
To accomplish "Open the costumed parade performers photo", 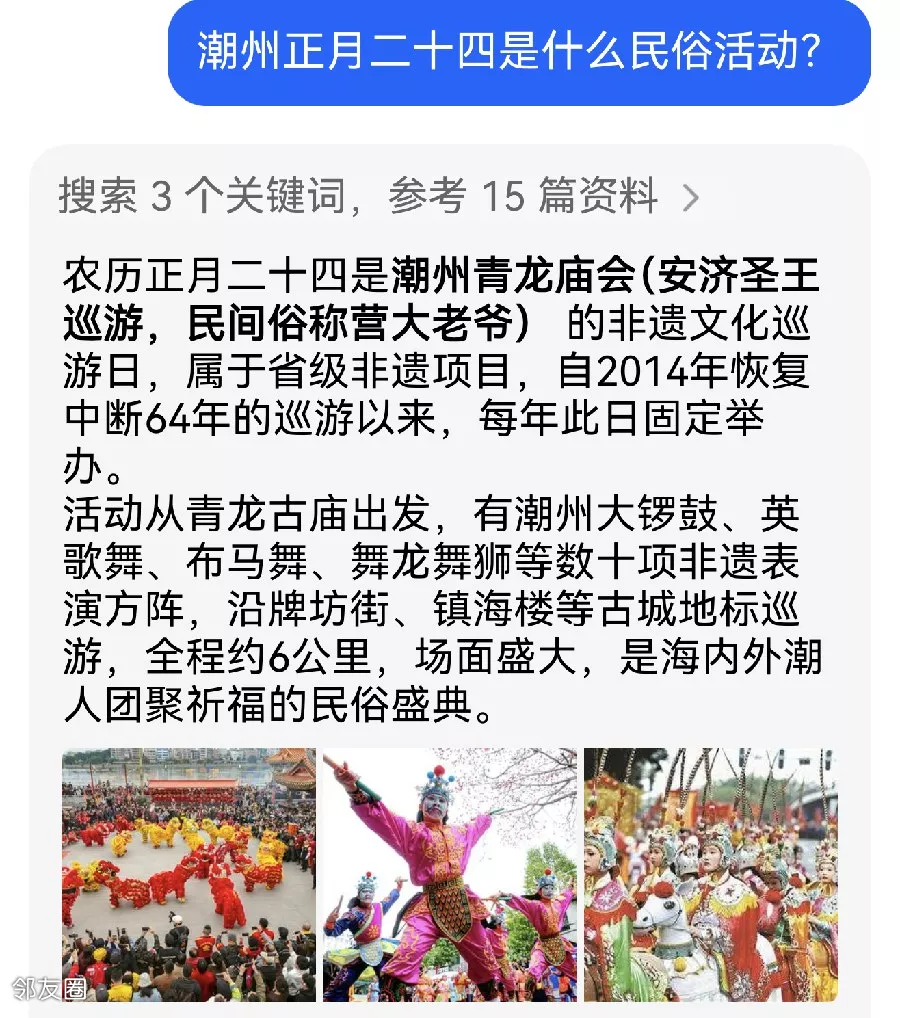I will (711, 874).
